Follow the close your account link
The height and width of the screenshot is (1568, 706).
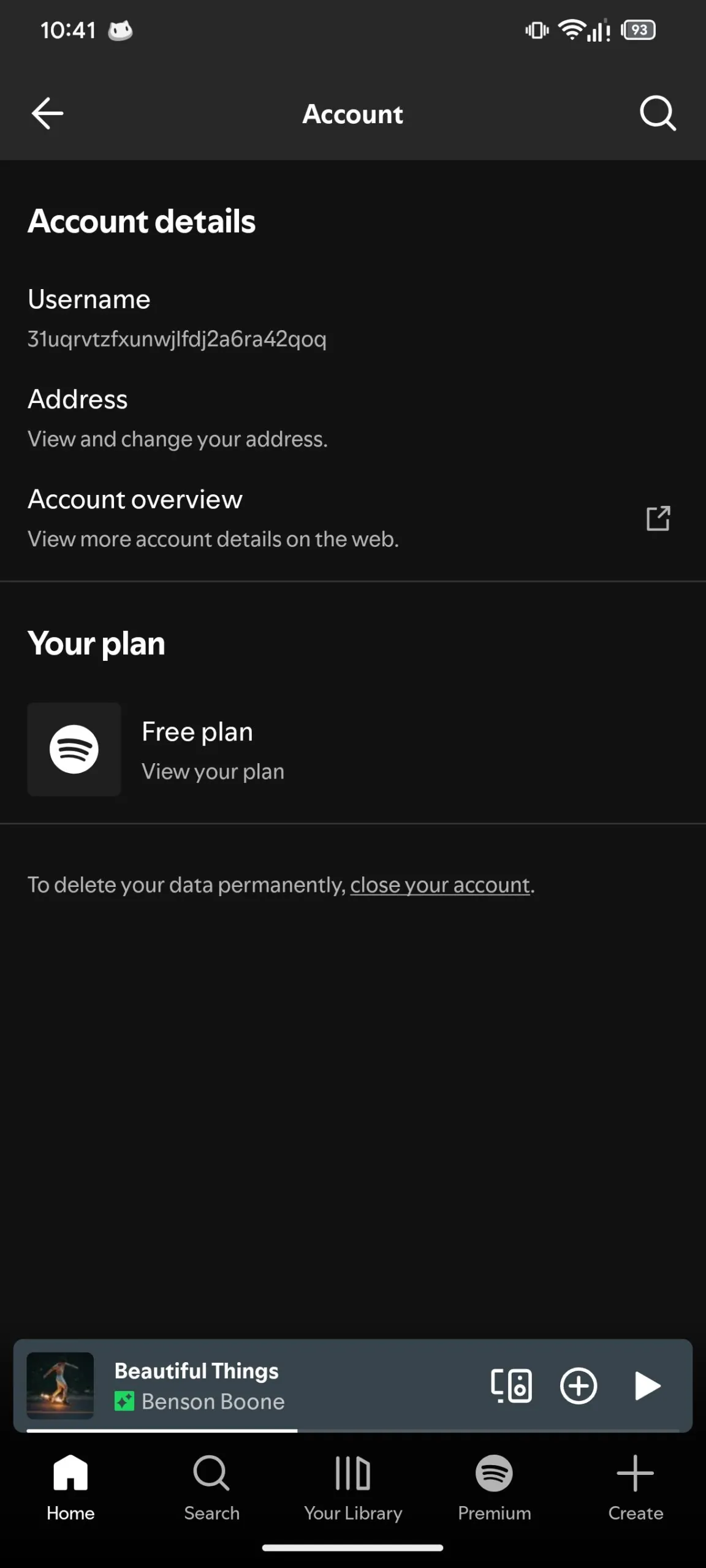439,885
